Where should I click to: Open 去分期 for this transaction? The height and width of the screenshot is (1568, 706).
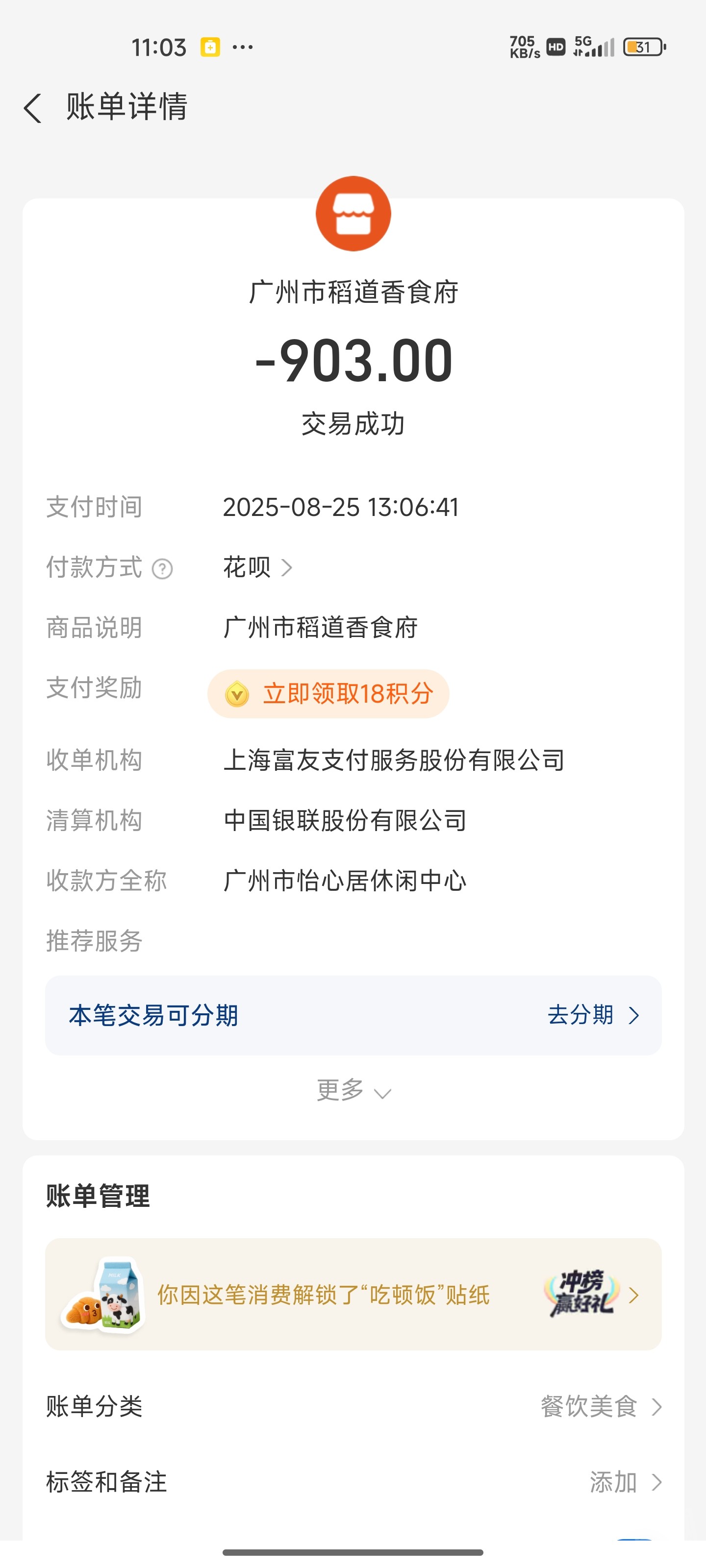593,1015
